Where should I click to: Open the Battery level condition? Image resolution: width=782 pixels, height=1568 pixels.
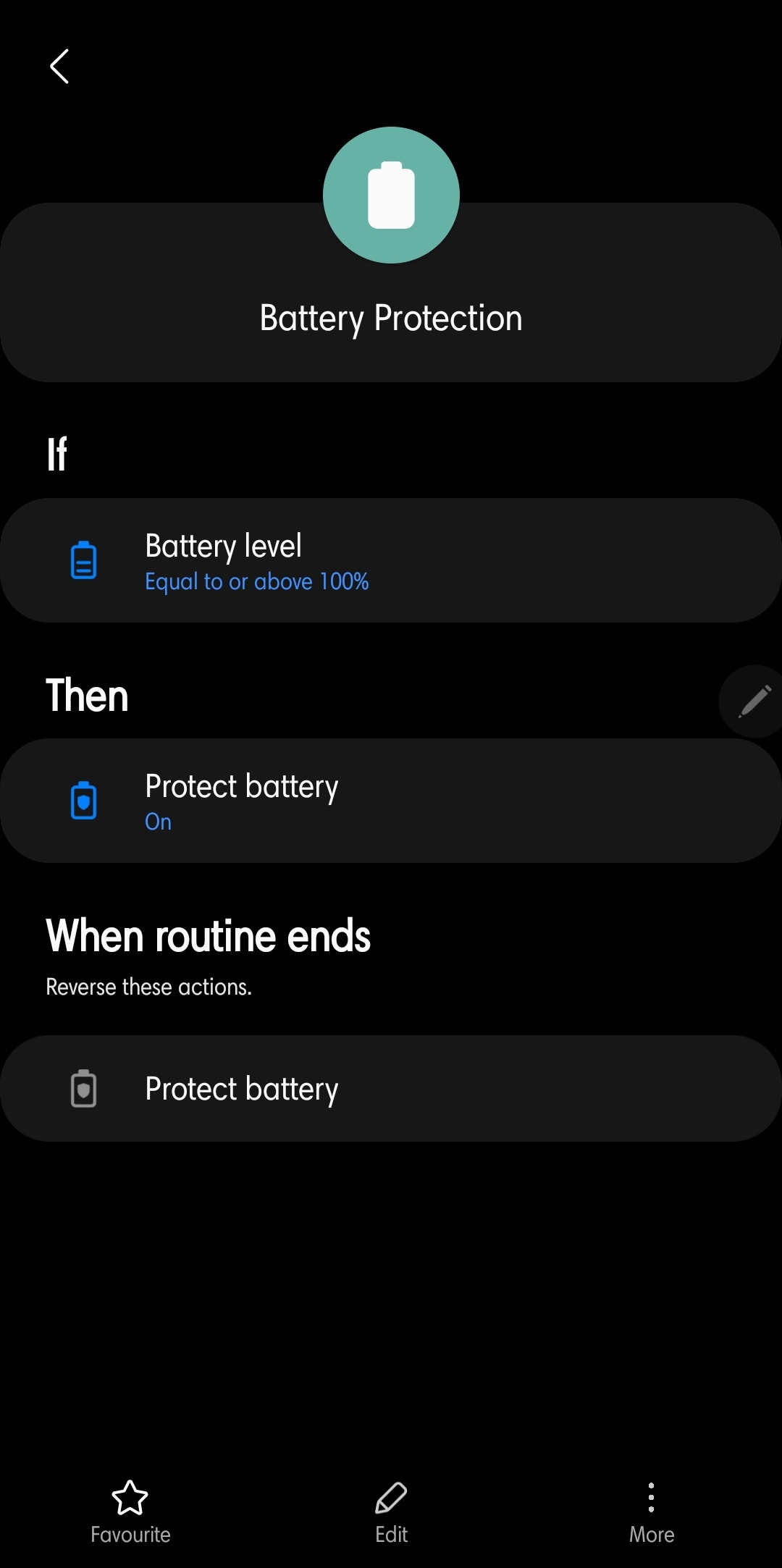(391, 560)
